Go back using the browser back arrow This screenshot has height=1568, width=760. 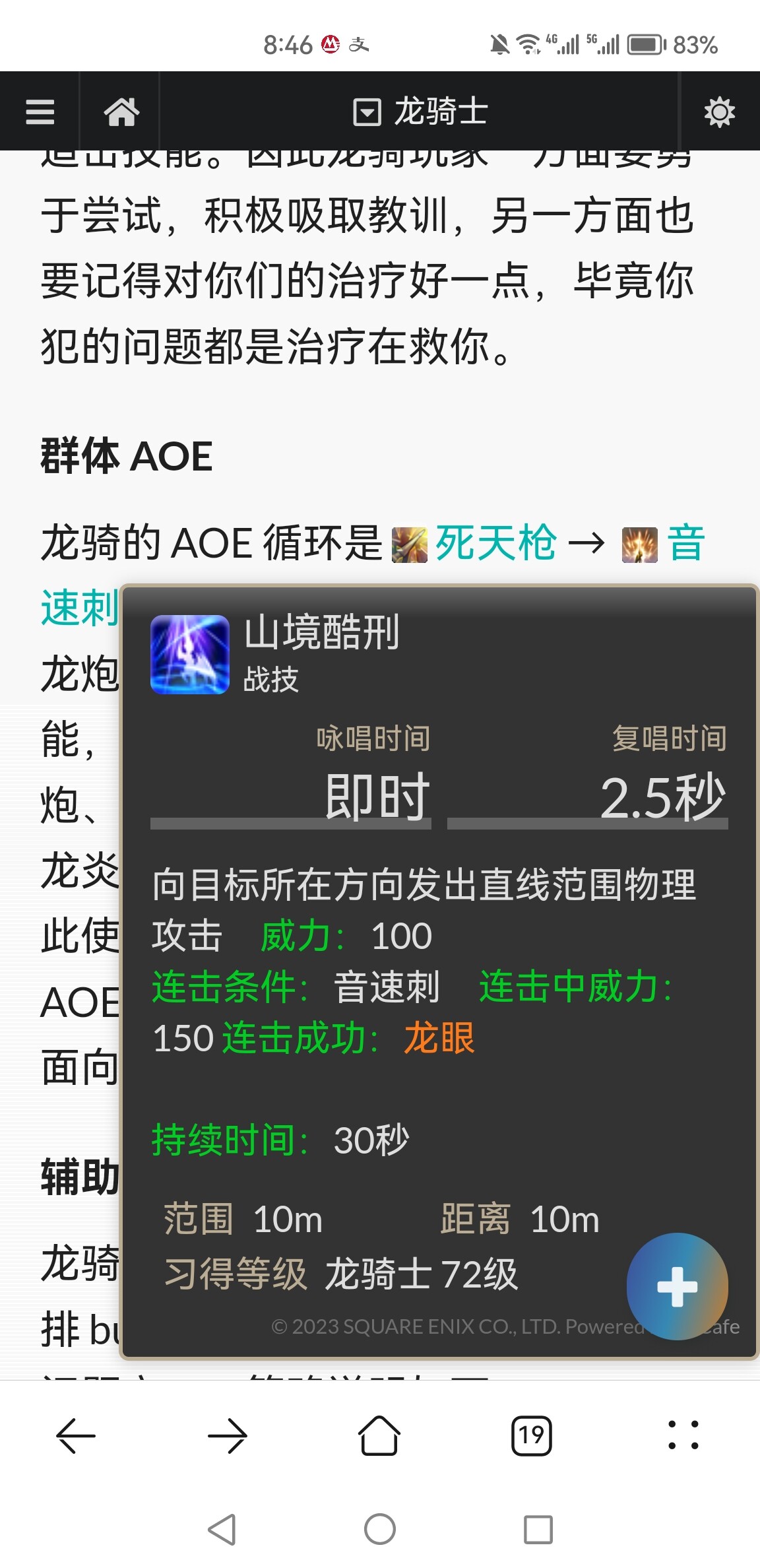pyautogui.click(x=76, y=1435)
